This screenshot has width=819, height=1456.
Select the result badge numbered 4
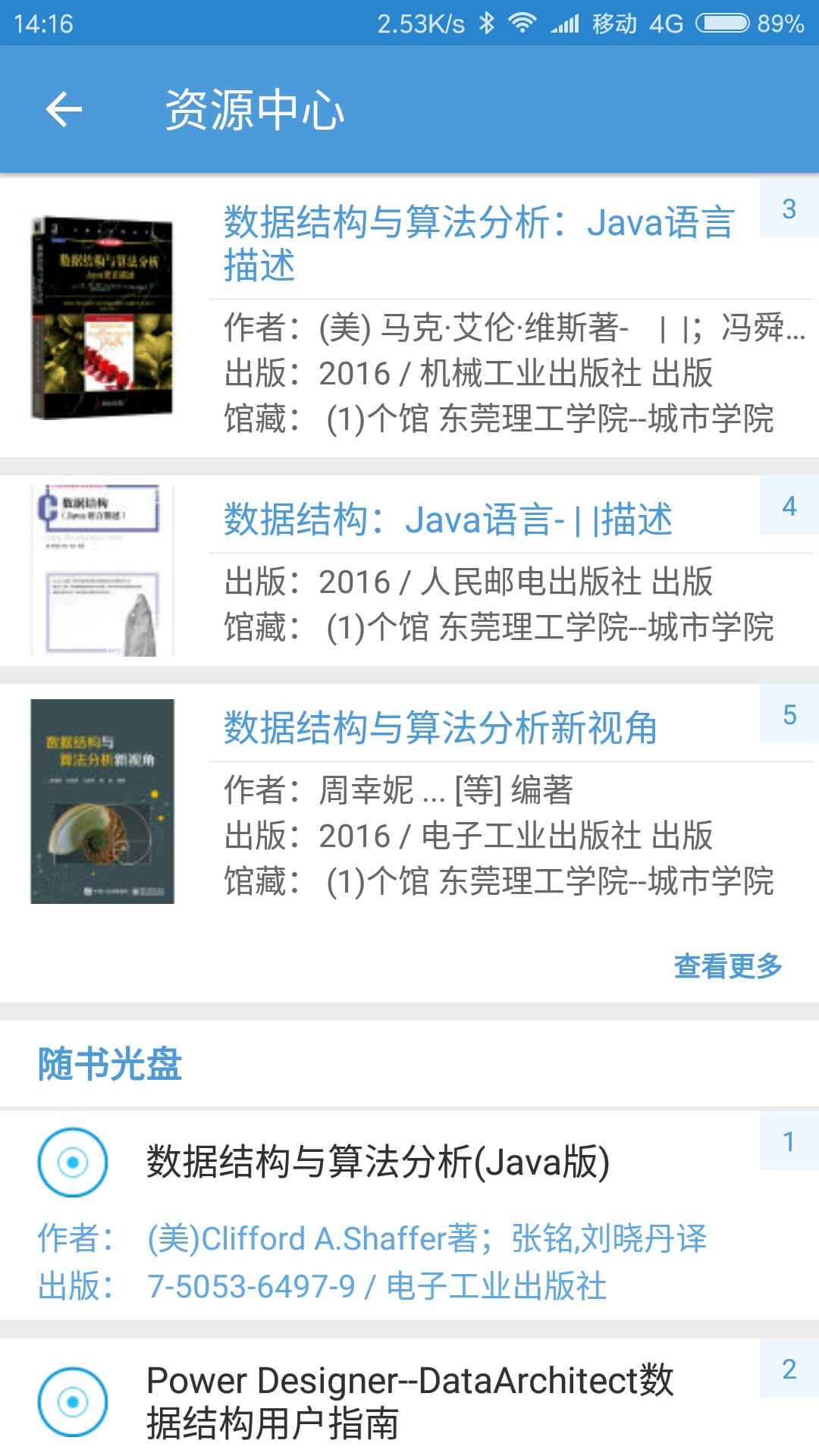click(789, 505)
